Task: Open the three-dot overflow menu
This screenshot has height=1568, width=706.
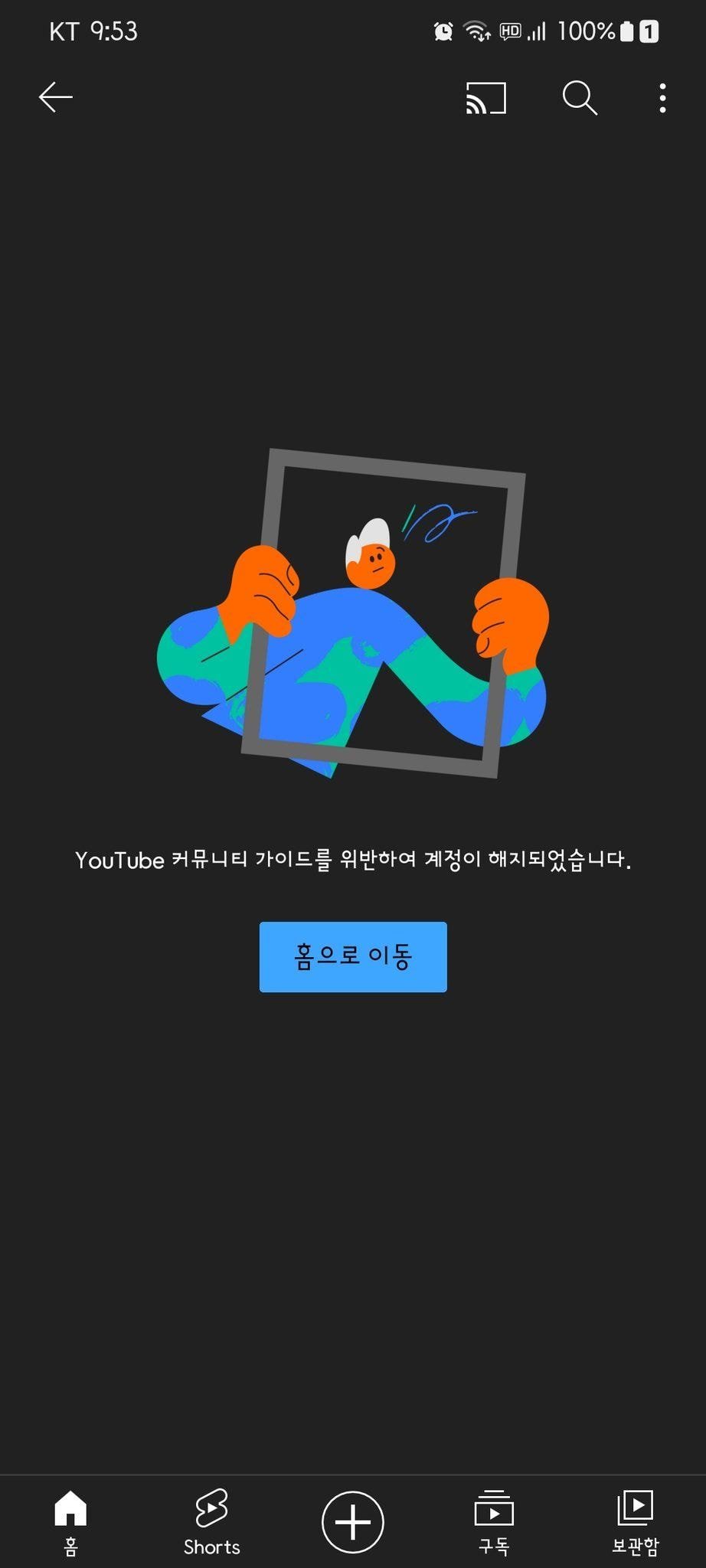Action: [x=662, y=98]
